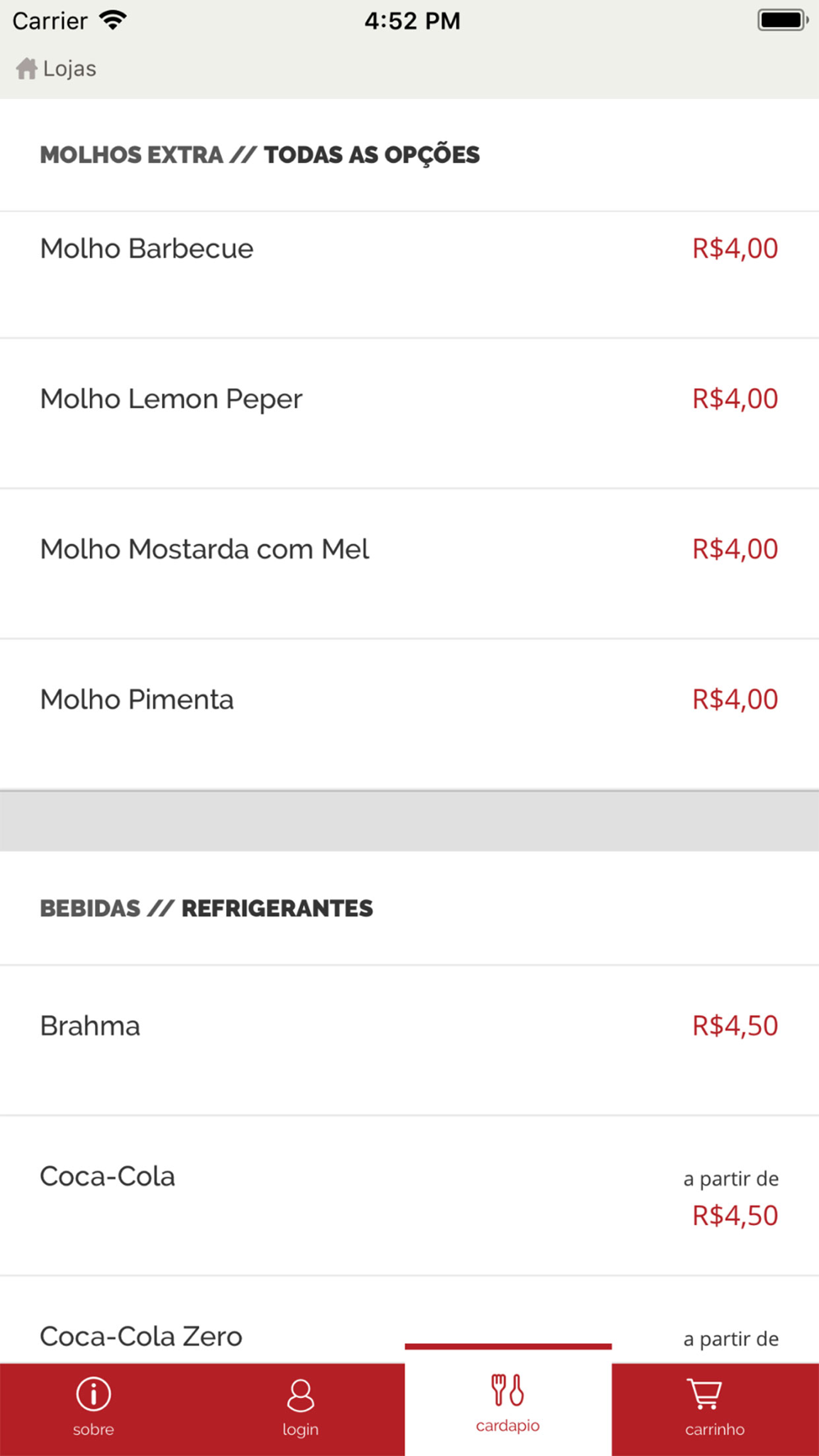Screen dimensions: 819x1456
Task: Open the sobre tab
Action: pos(93,1409)
